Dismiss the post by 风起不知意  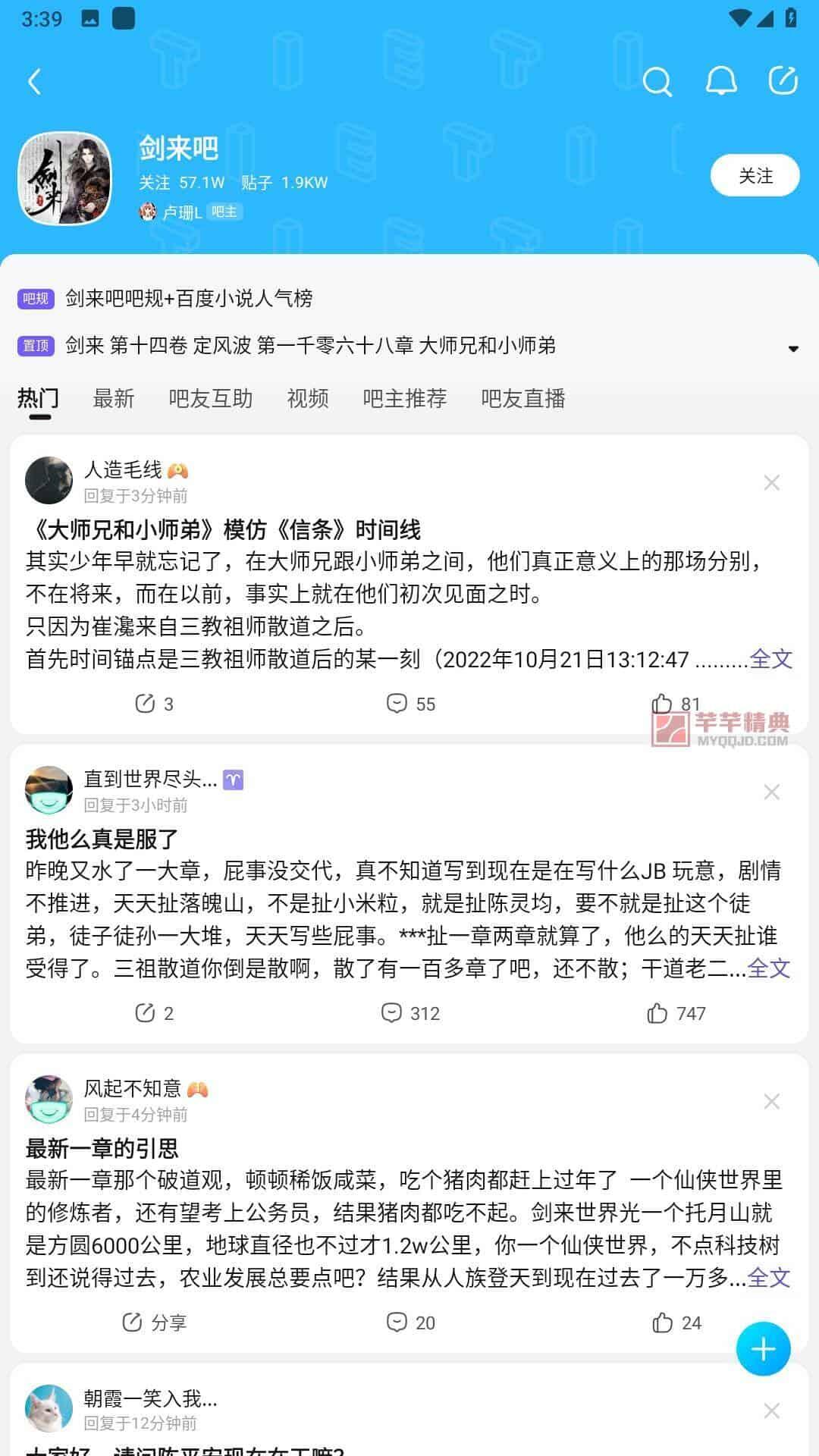coord(772,1101)
